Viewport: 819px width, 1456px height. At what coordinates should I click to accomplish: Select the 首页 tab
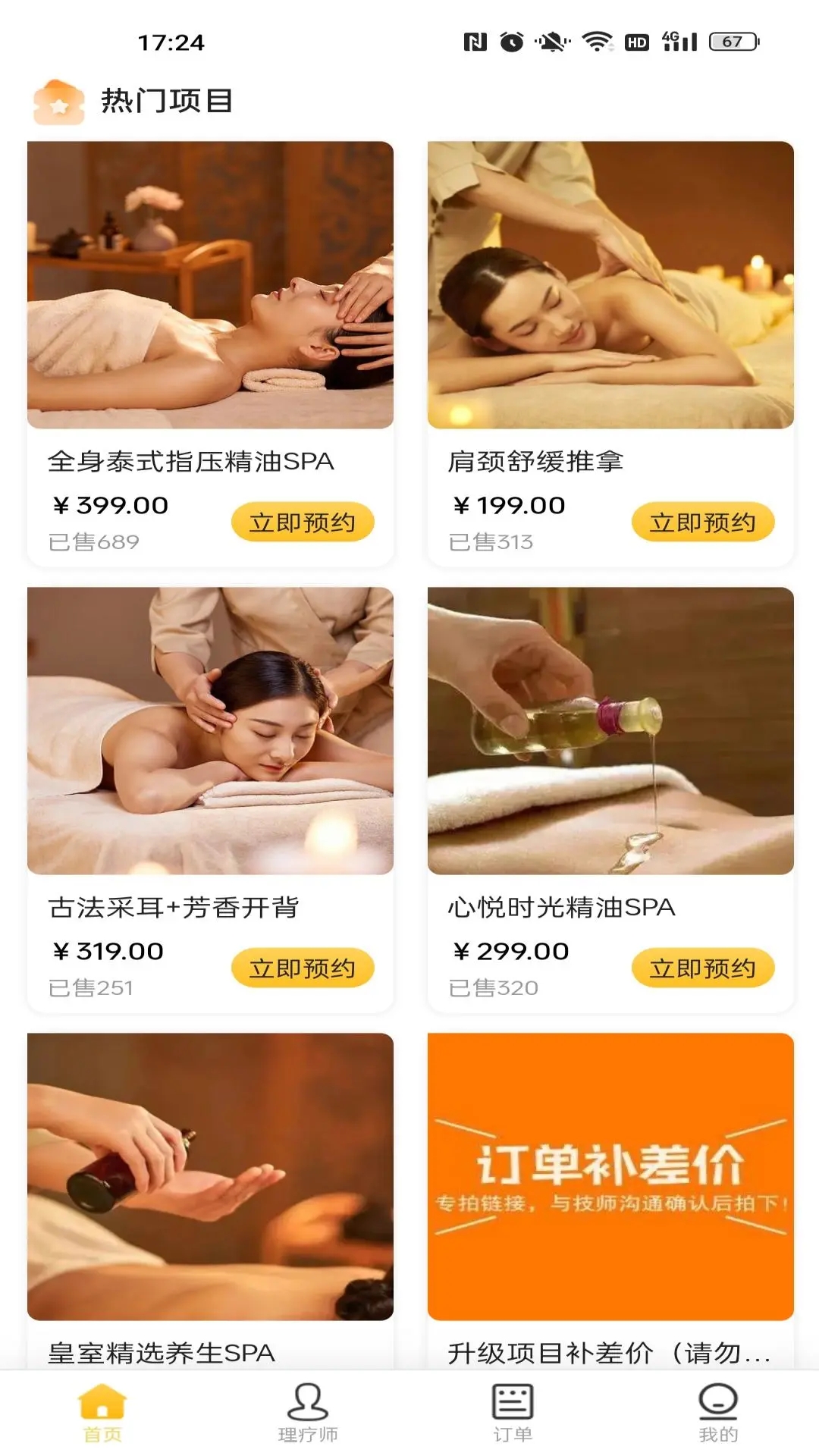(102, 1412)
